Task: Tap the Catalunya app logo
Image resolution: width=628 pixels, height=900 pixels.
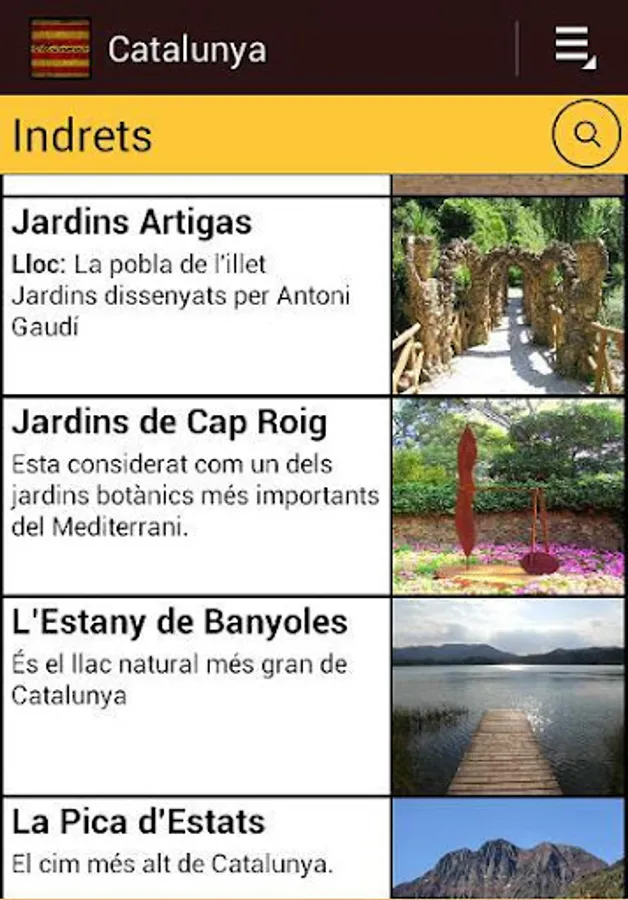Action: point(61,48)
